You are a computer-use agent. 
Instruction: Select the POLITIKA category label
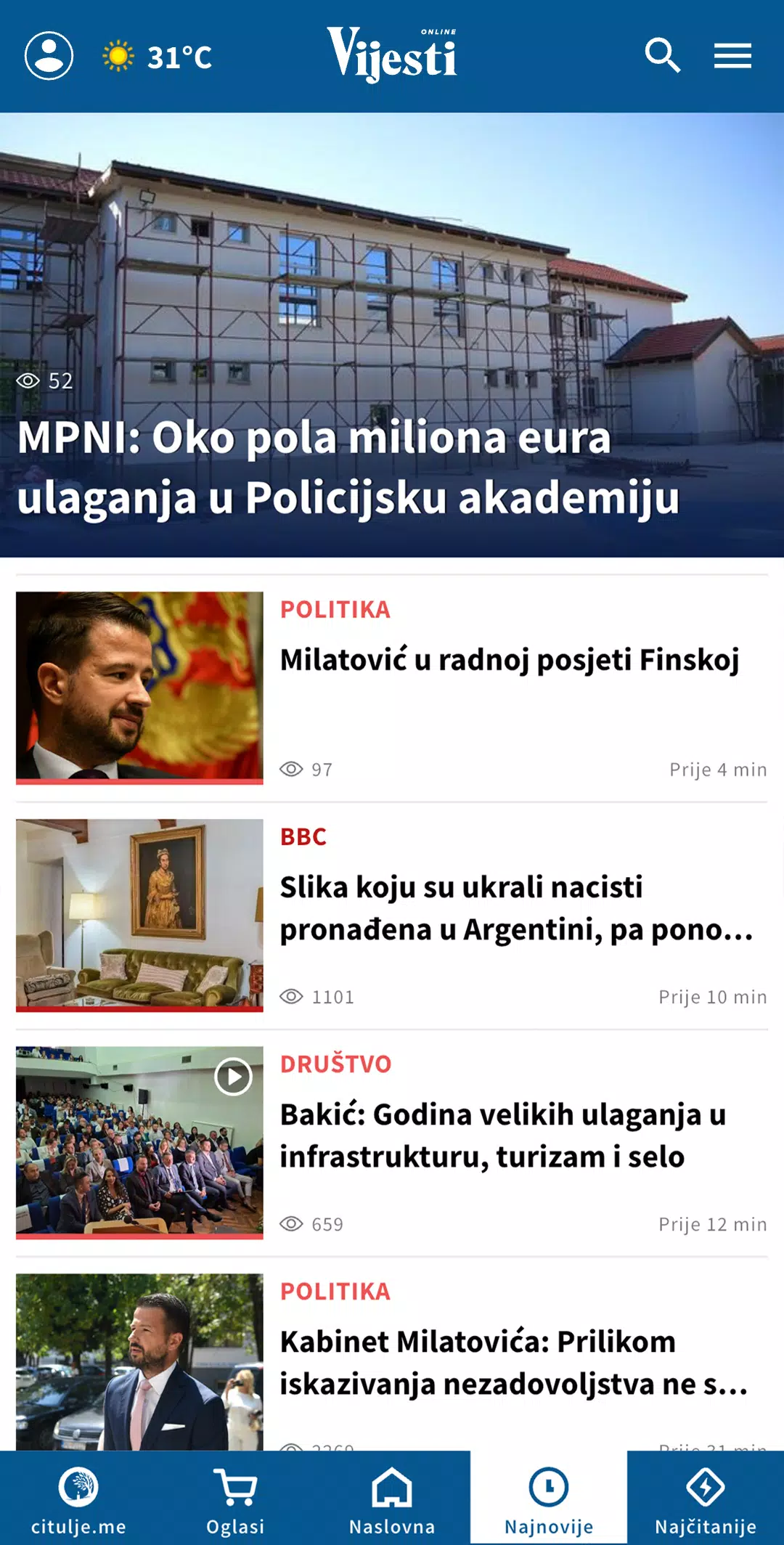pyautogui.click(x=335, y=610)
